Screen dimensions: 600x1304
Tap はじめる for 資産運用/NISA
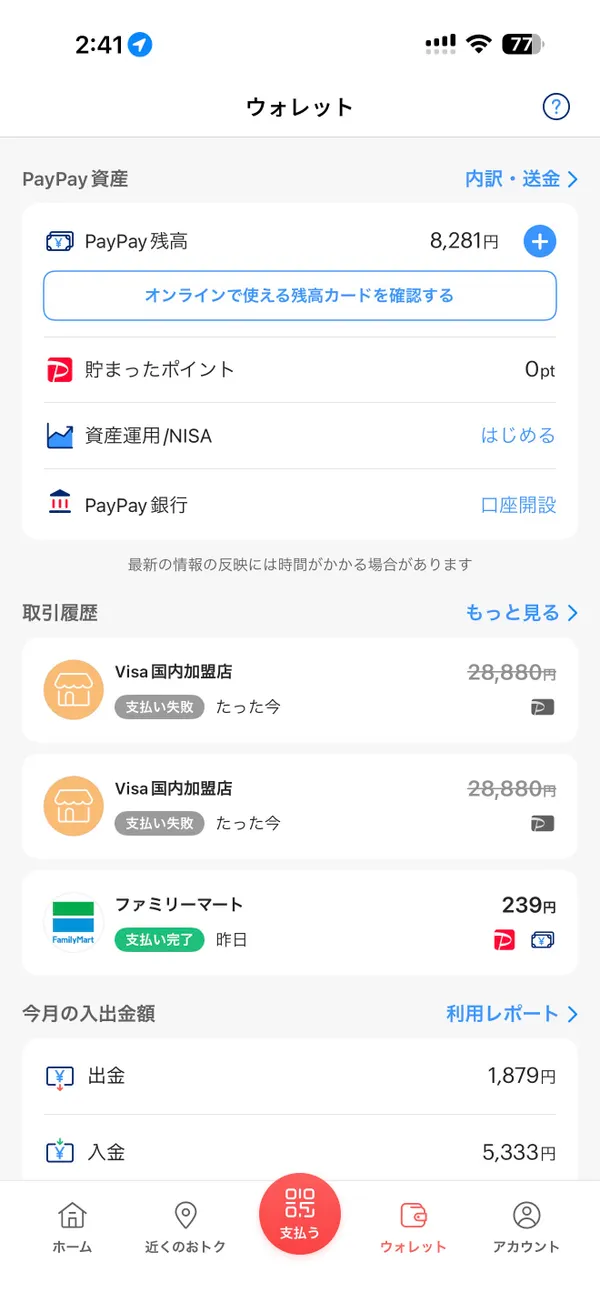pos(517,436)
